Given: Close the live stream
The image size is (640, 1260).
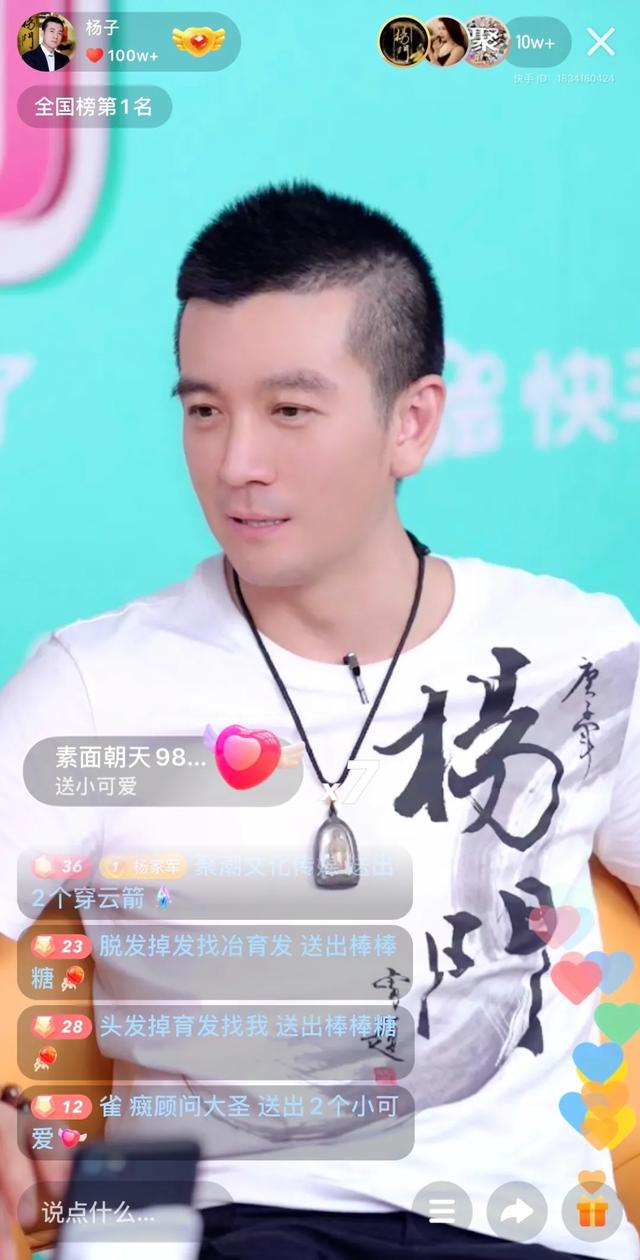Looking at the screenshot, I should tap(600, 42).
